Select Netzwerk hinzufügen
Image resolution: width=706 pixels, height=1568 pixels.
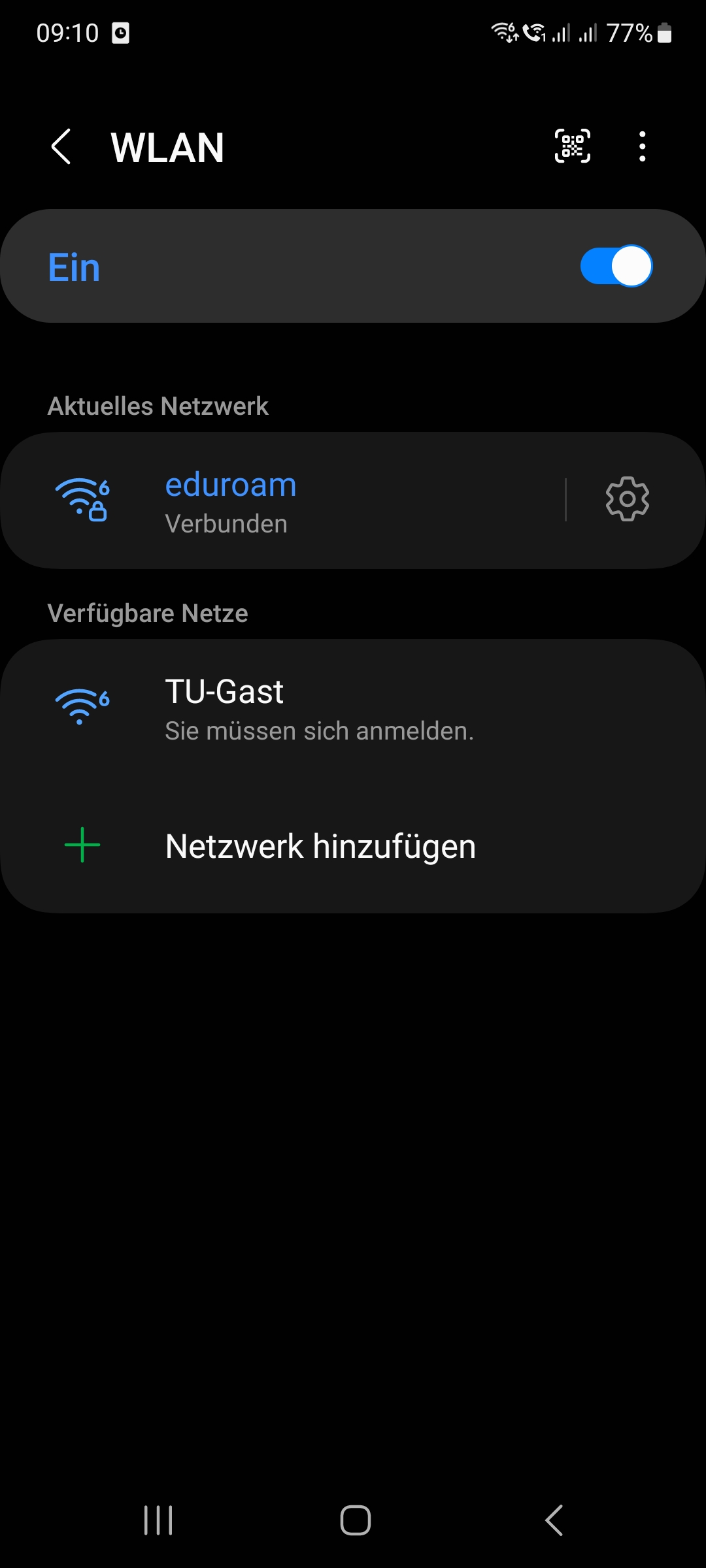pyautogui.click(x=320, y=846)
